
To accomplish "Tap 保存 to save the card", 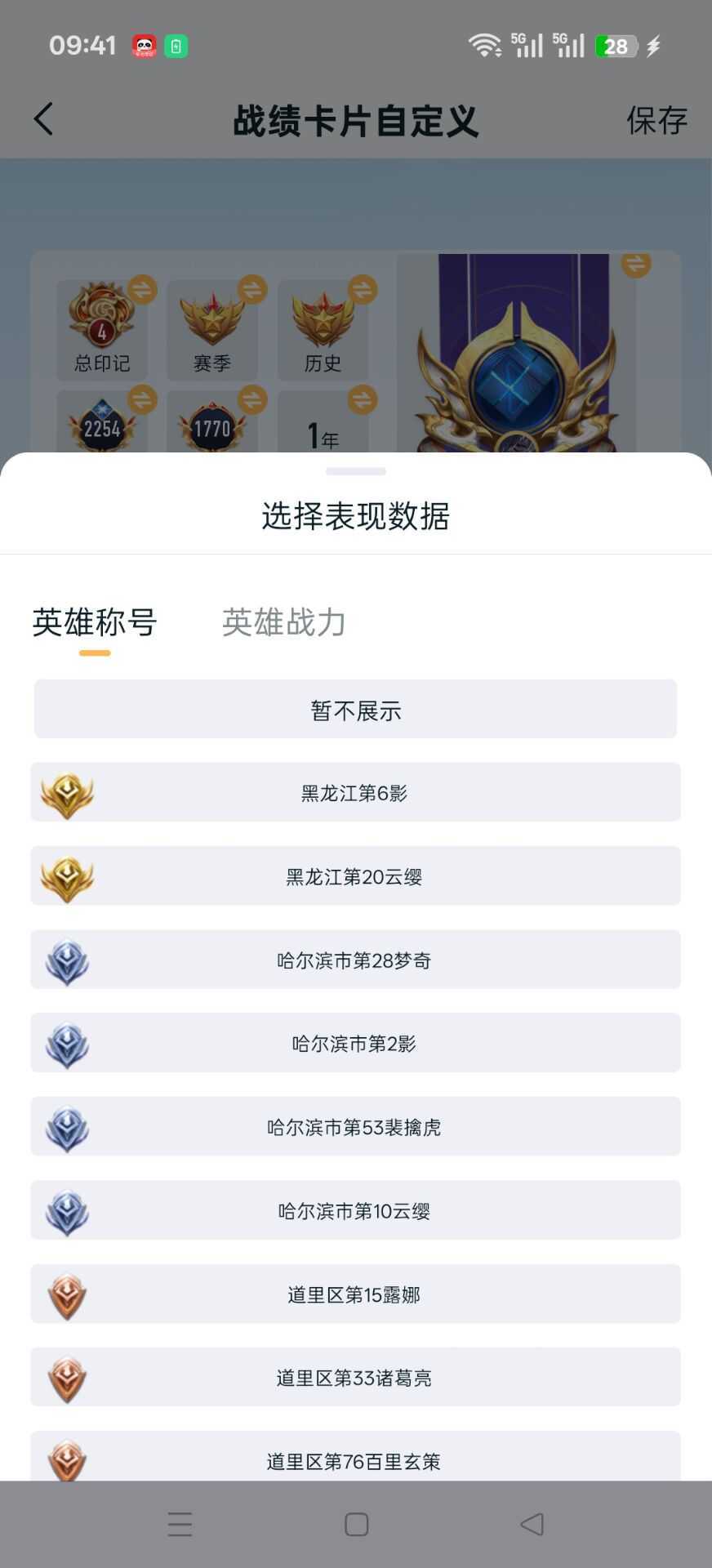I will pyautogui.click(x=656, y=120).
